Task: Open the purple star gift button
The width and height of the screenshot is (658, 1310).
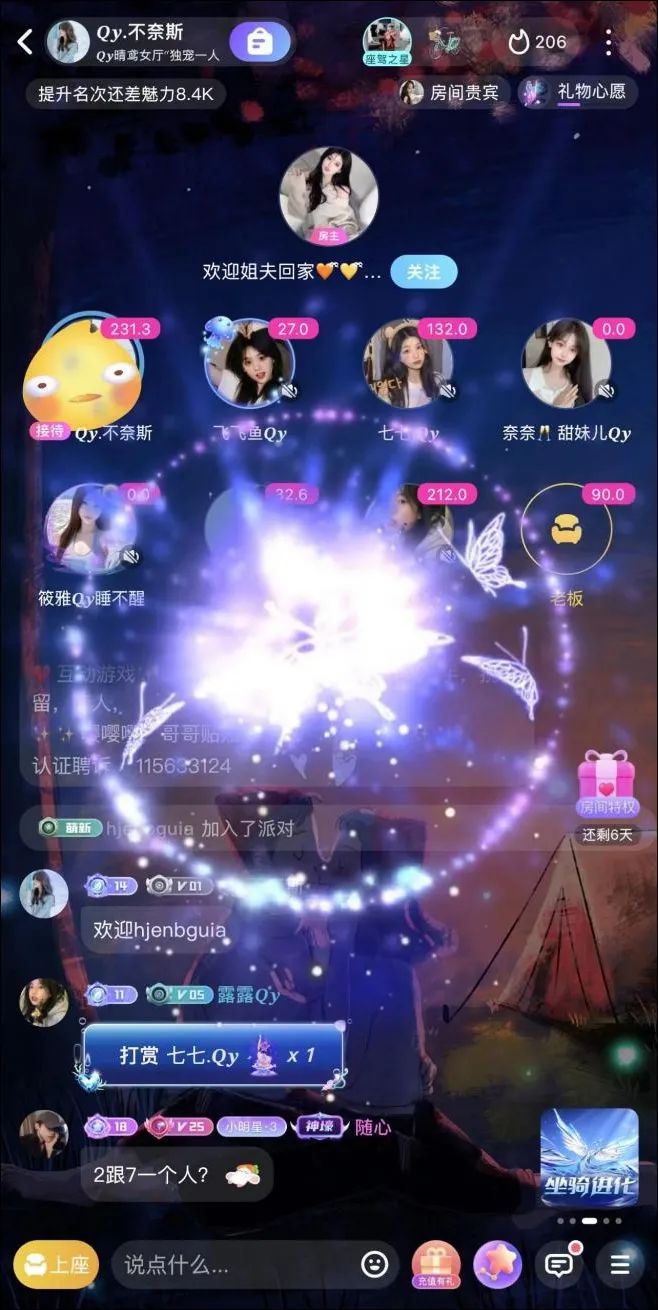Action: point(497,1265)
